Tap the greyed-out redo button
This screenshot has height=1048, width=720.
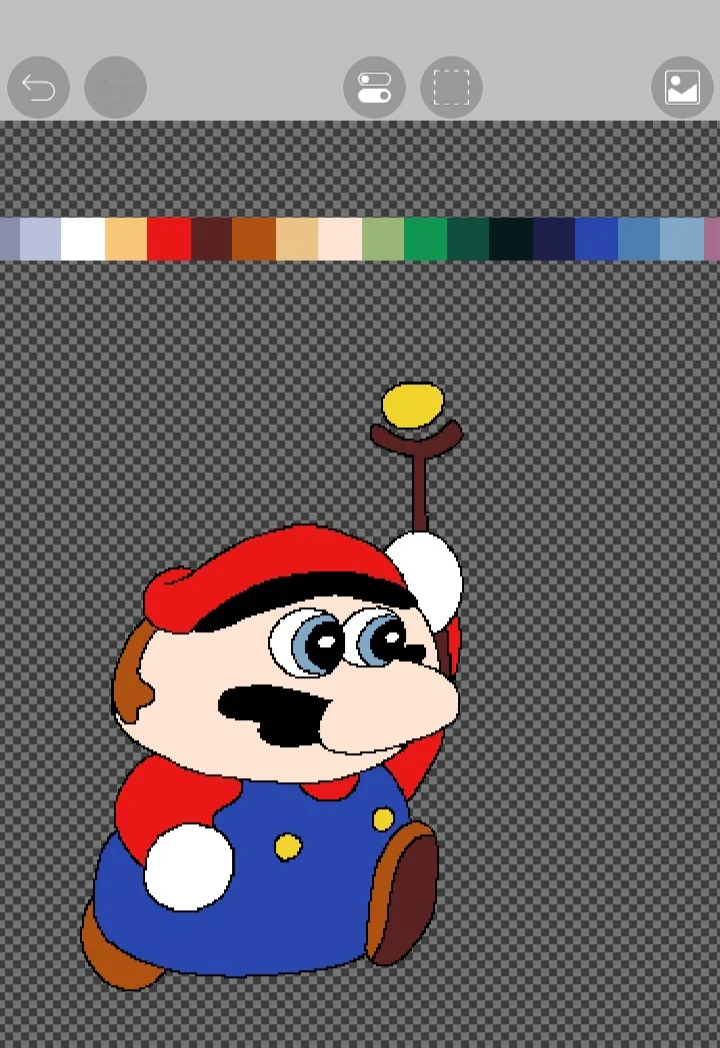pos(116,88)
